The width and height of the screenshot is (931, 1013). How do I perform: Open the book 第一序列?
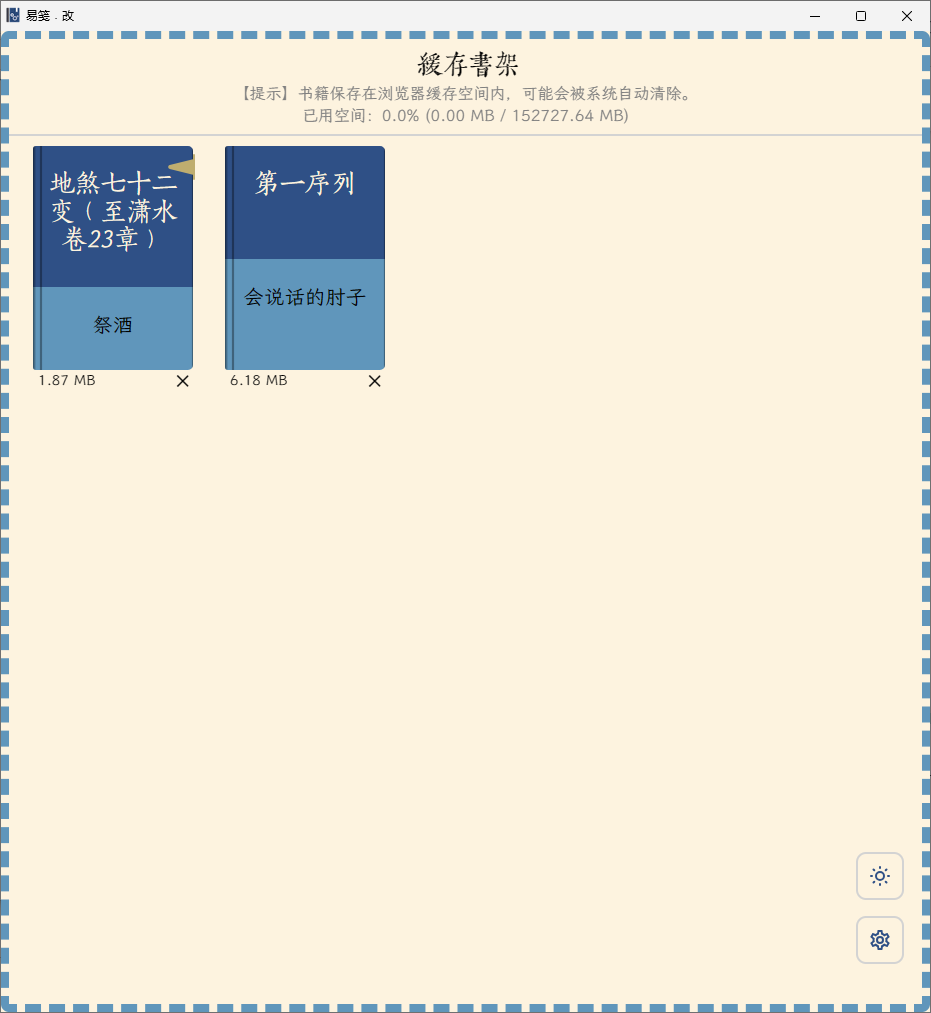pos(305,258)
